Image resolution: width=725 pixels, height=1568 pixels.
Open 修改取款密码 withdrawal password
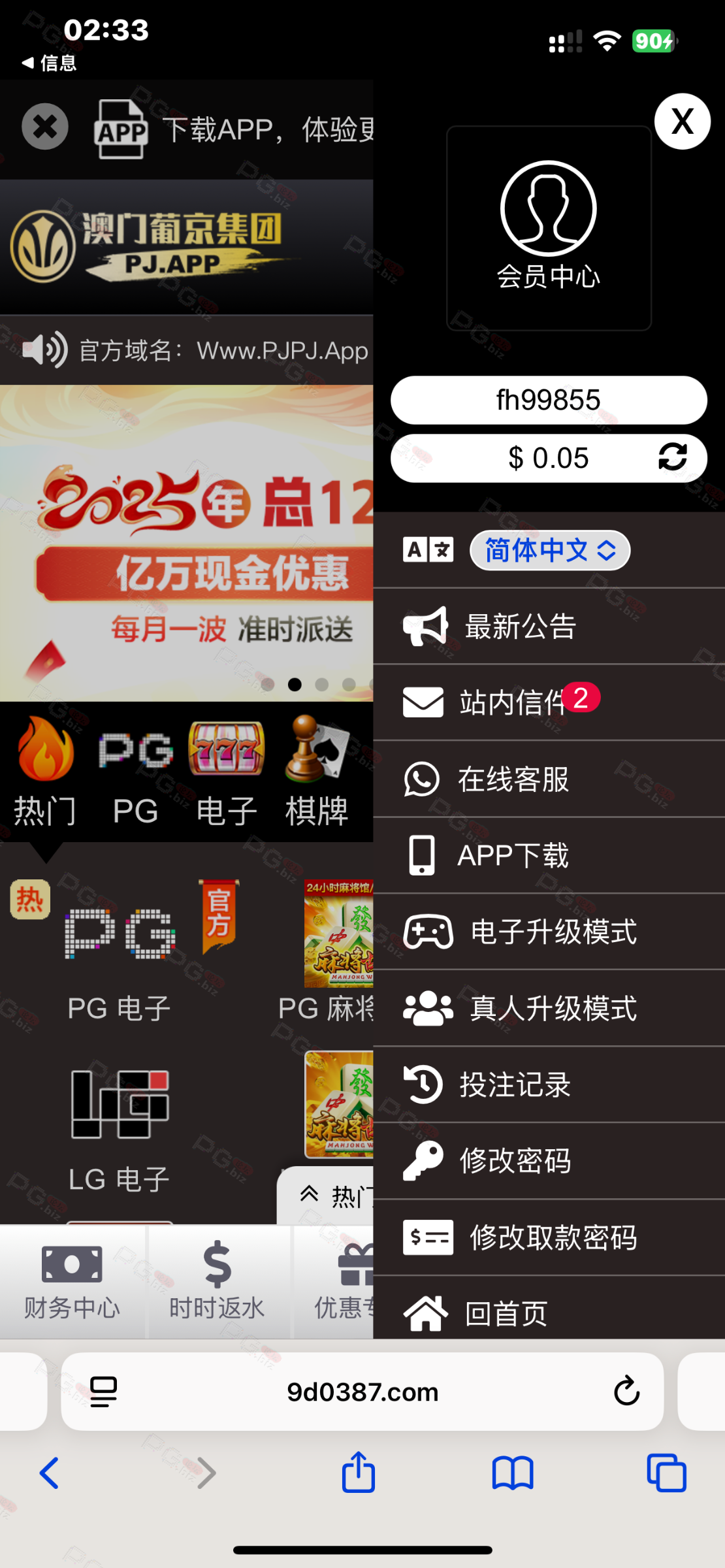tap(549, 1237)
